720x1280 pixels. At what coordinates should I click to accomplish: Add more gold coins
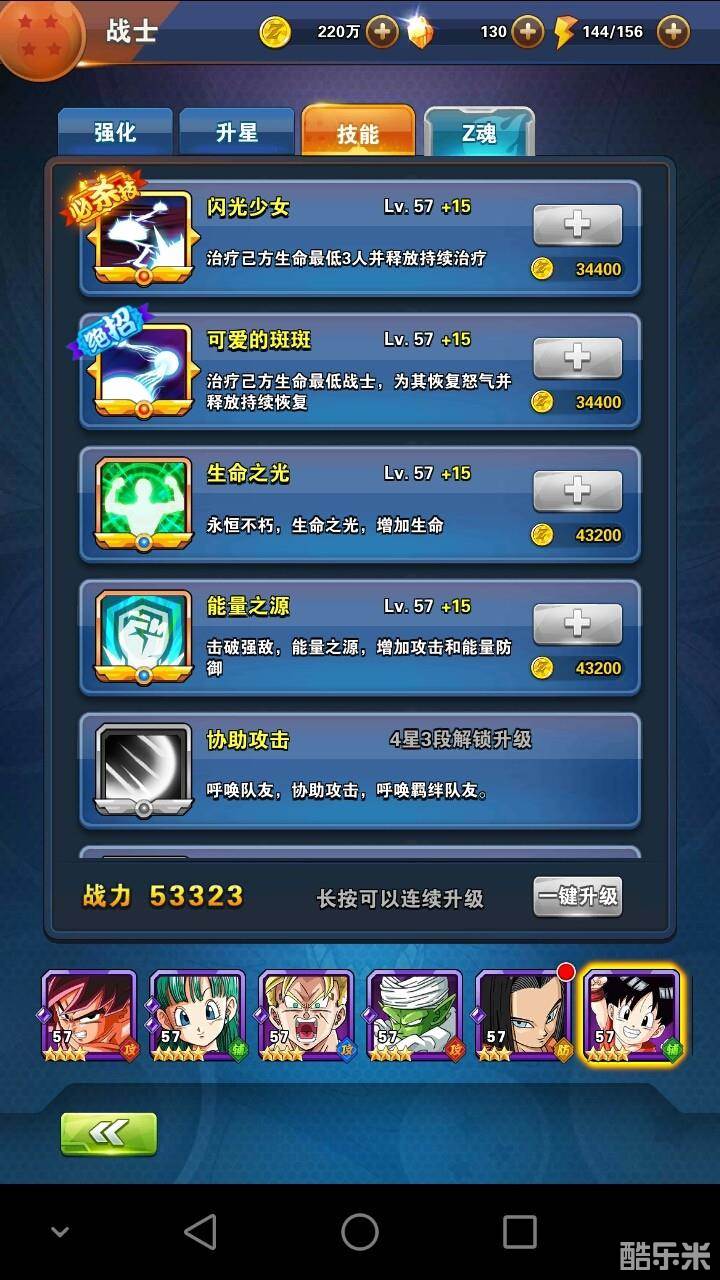point(382,32)
